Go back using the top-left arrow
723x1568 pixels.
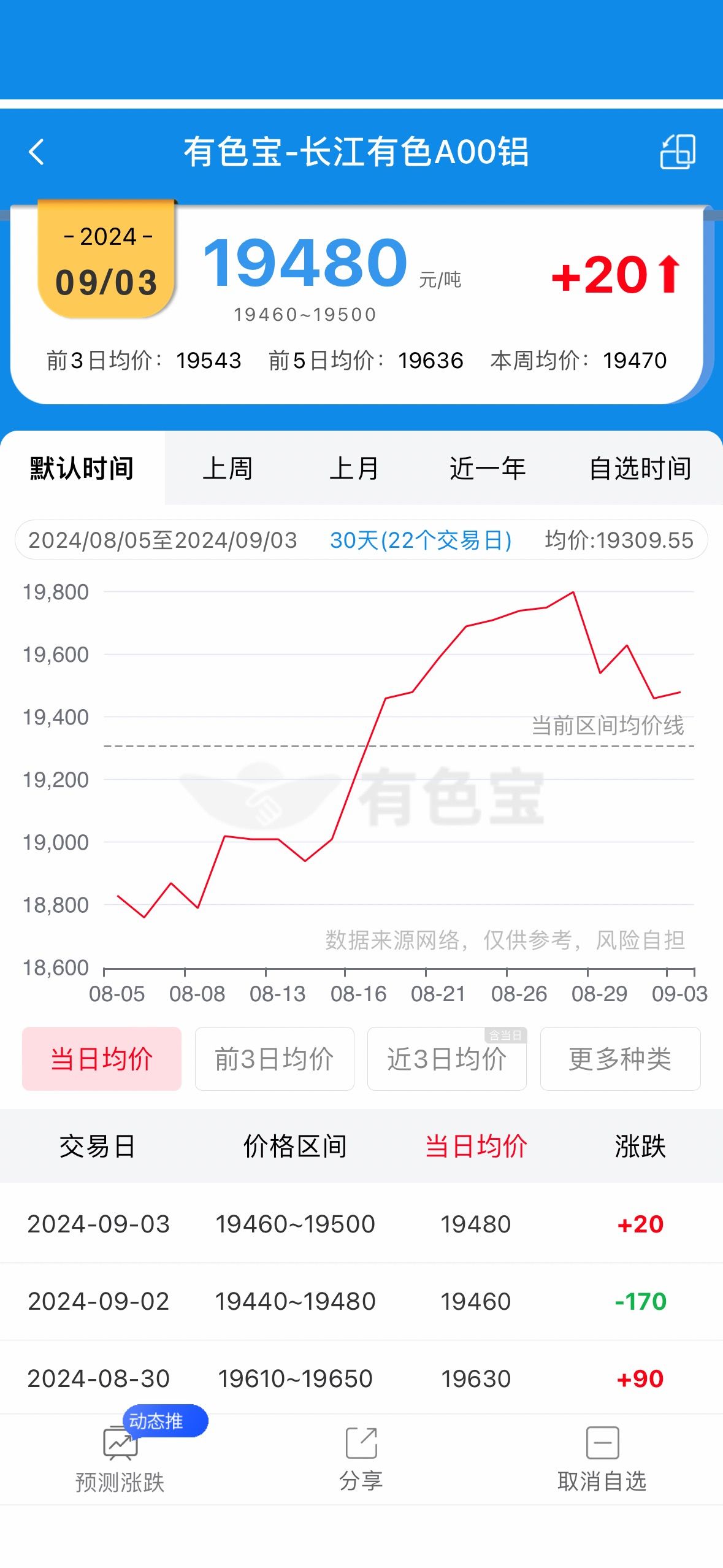click(36, 152)
